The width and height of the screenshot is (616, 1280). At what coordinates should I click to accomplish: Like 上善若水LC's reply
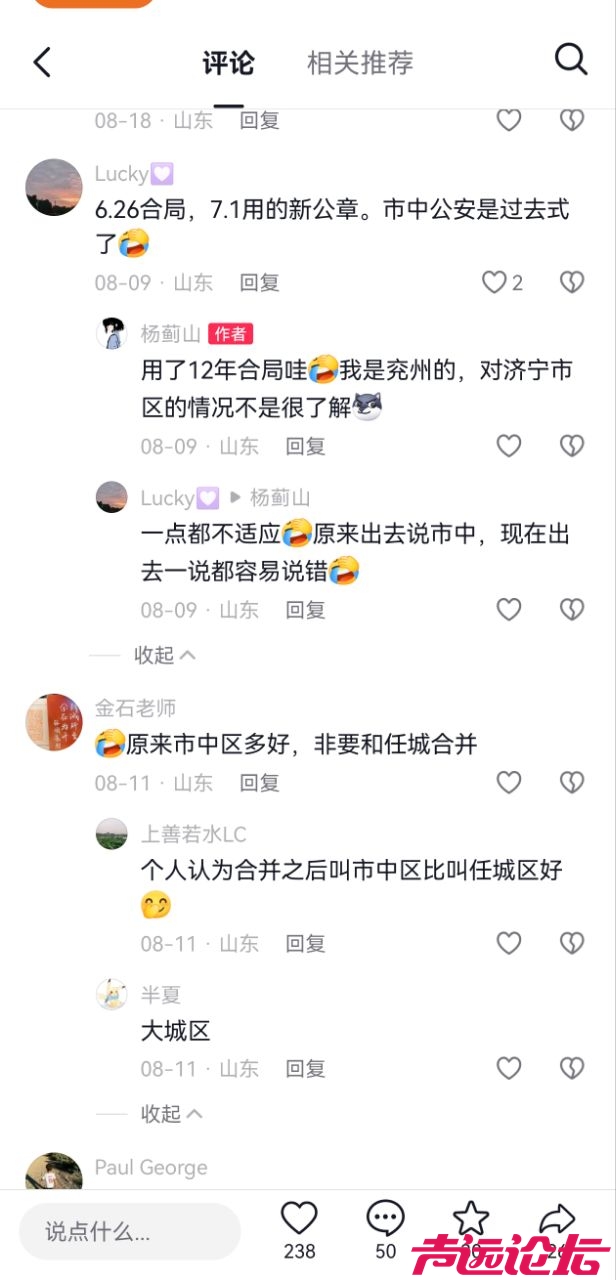[509, 942]
